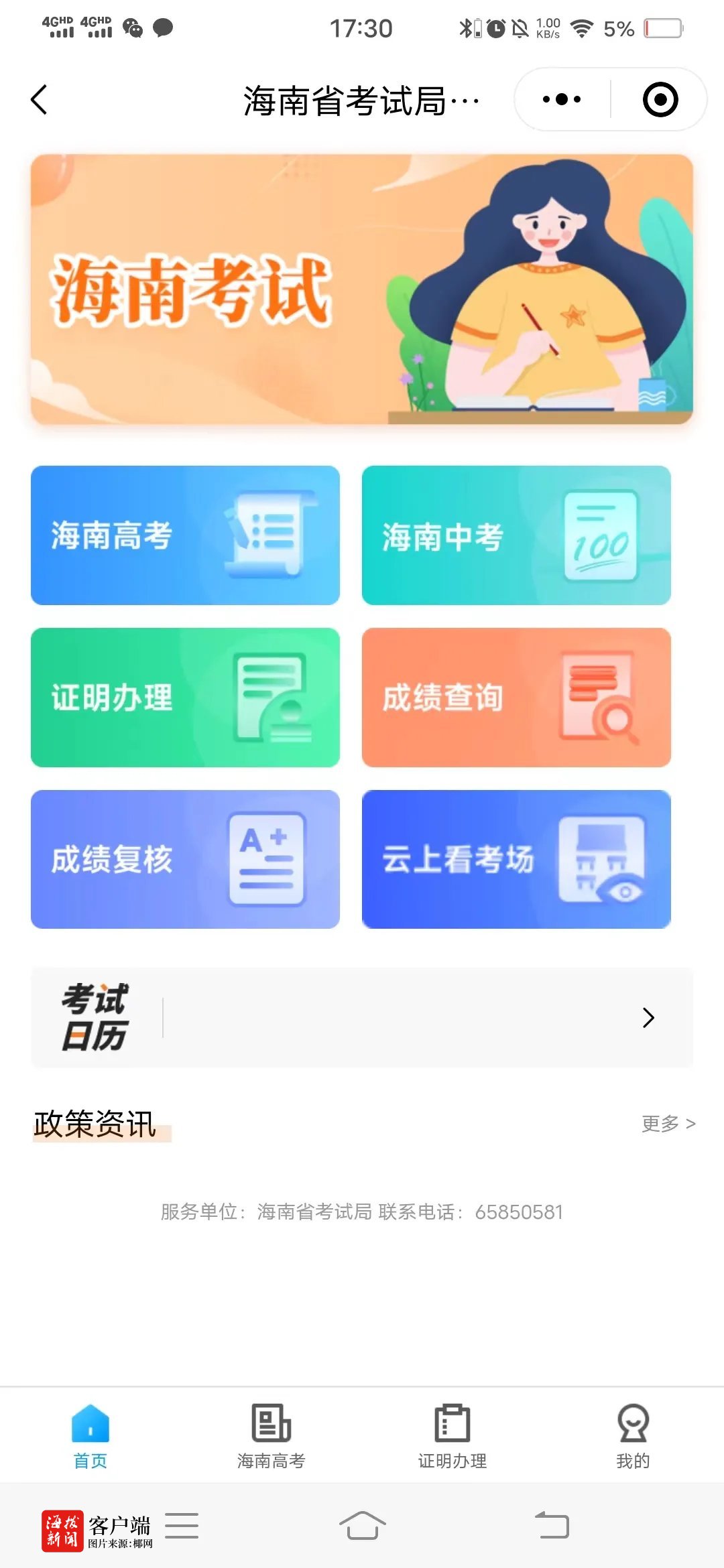This screenshot has width=724, height=1568.
Task: Tap the system back button
Action: coord(552,1526)
